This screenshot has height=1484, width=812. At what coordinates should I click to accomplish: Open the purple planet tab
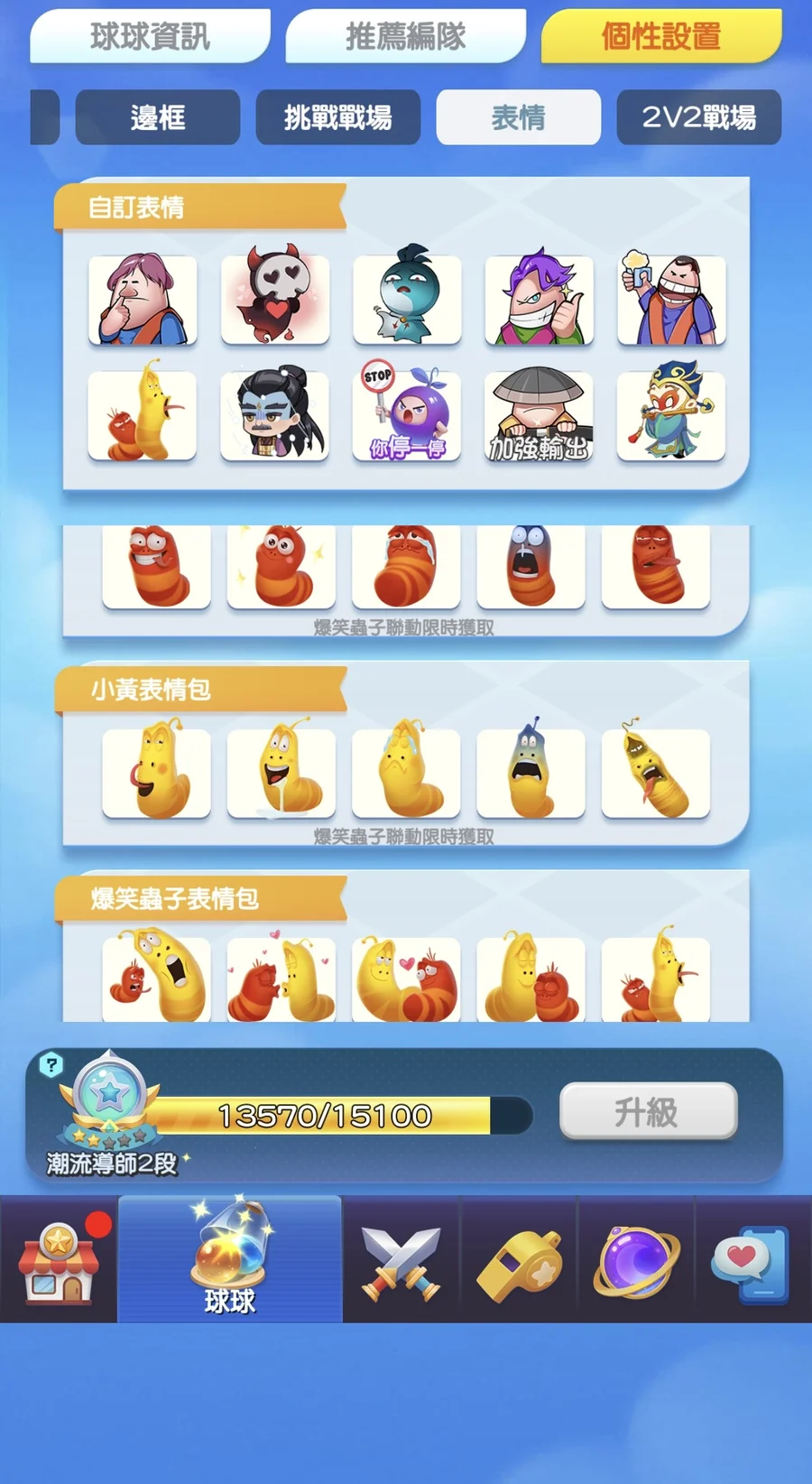point(636,1261)
